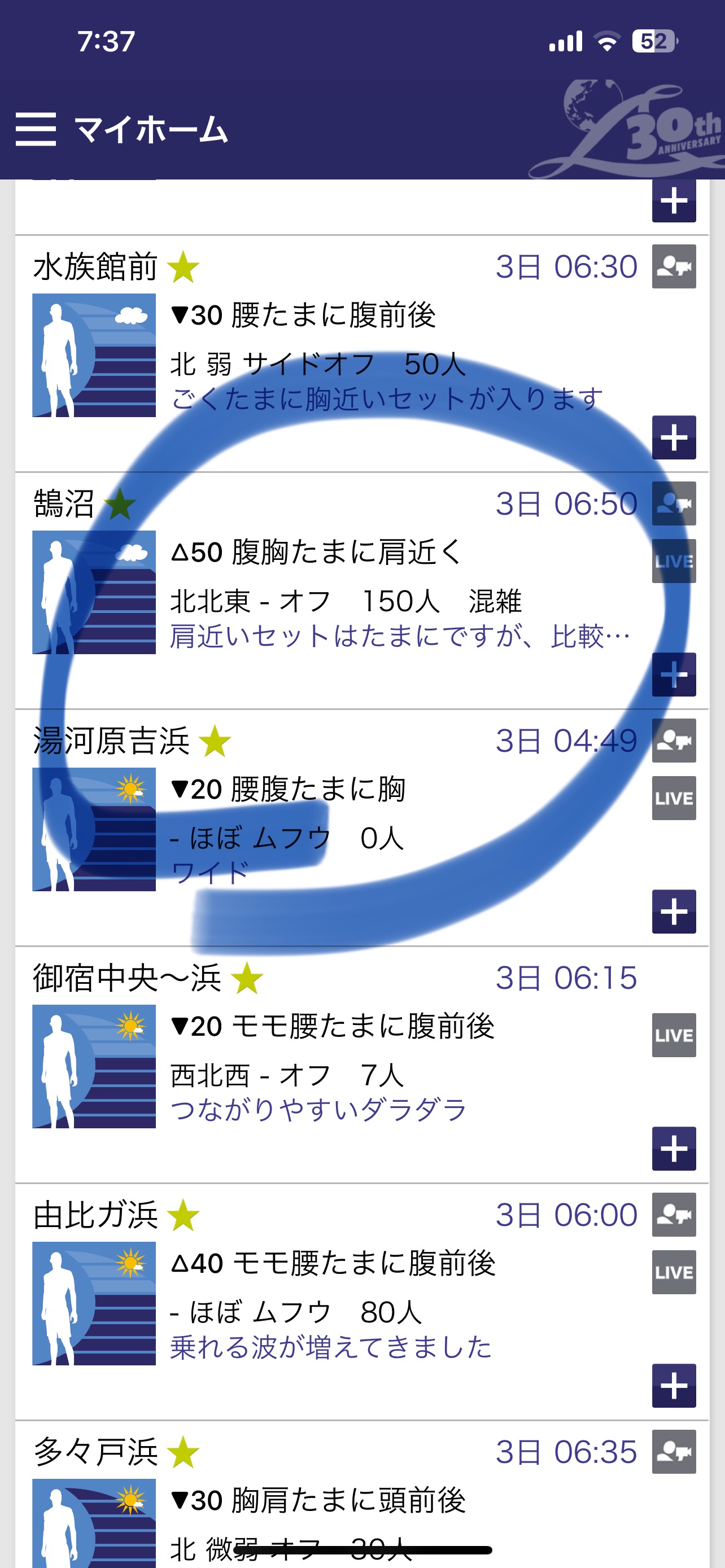
Task: Watch the LIVE camera for 由比ガ浜
Action: point(673,1272)
